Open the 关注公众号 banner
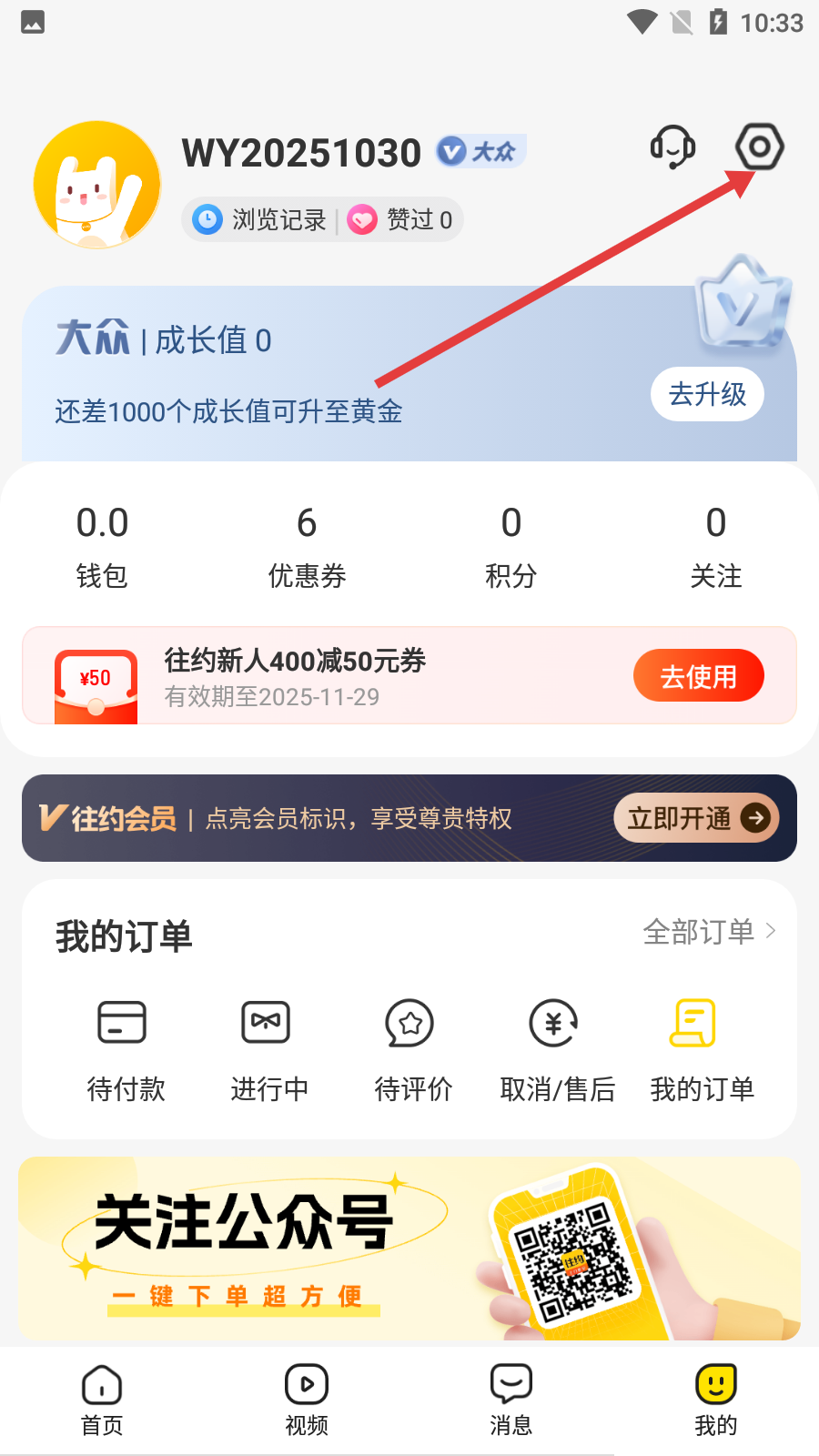This screenshot has width=819, height=1456. [x=409, y=1248]
